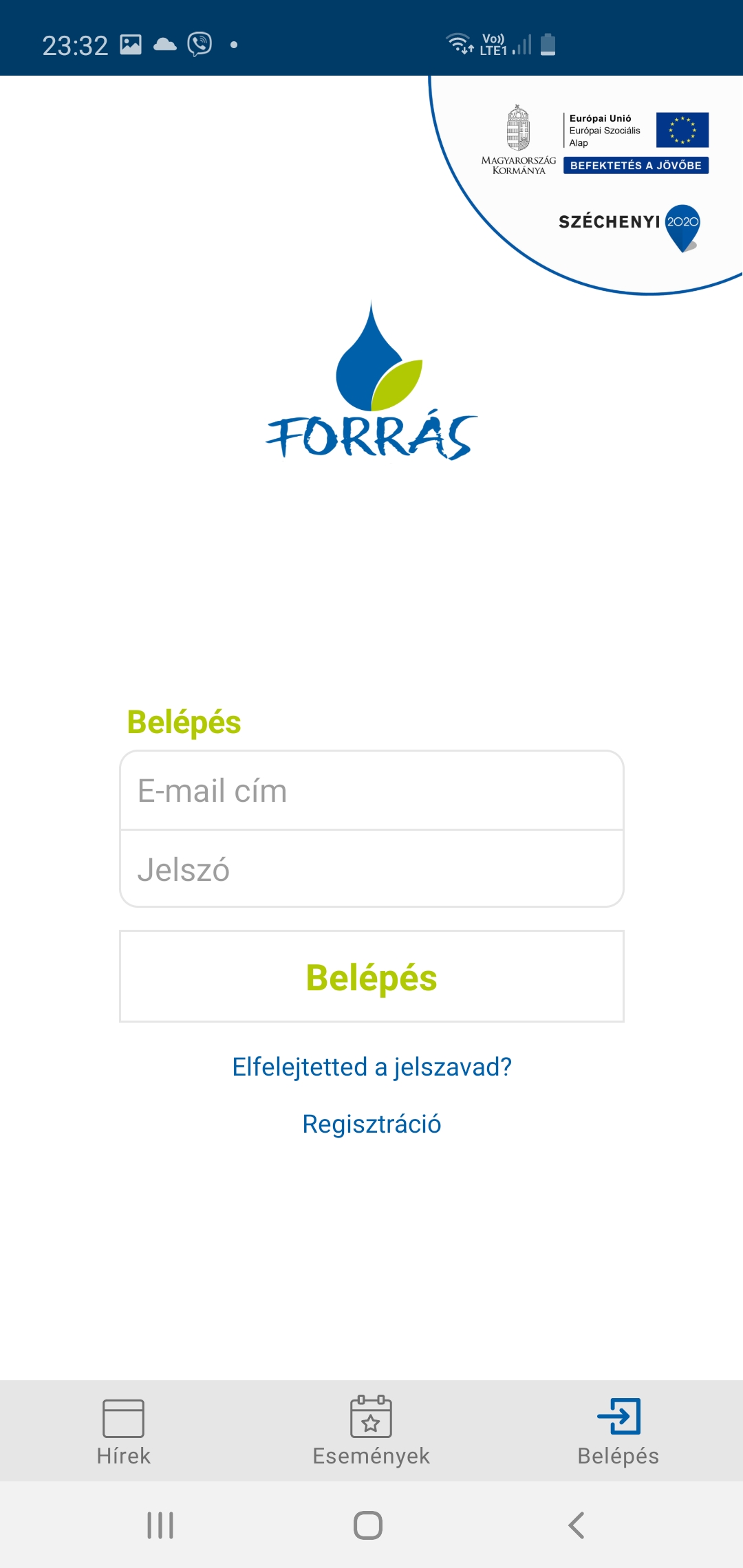Switch to the Események tab

click(x=371, y=1430)
